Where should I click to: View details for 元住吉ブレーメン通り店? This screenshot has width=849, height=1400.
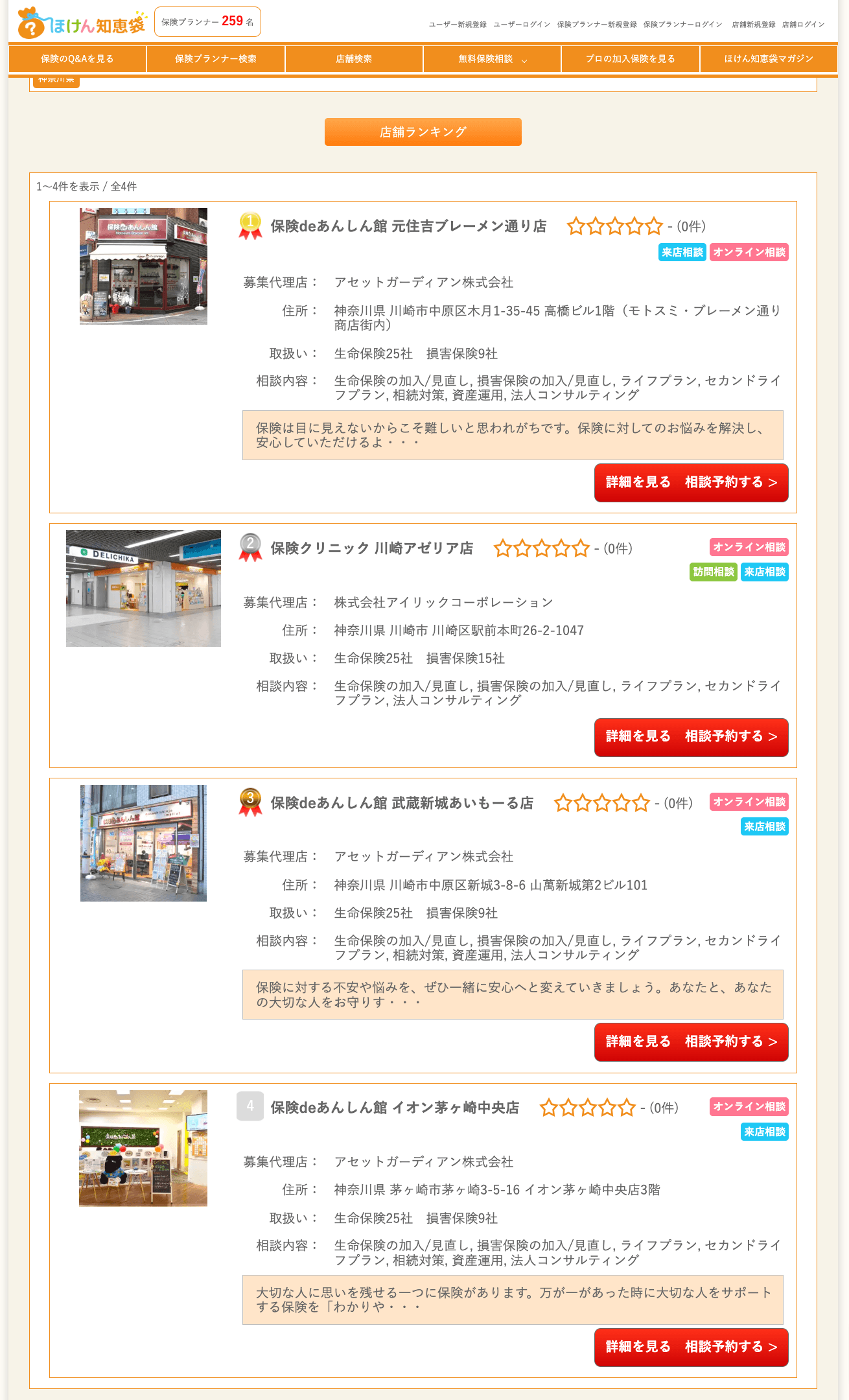tap(638, 482)
